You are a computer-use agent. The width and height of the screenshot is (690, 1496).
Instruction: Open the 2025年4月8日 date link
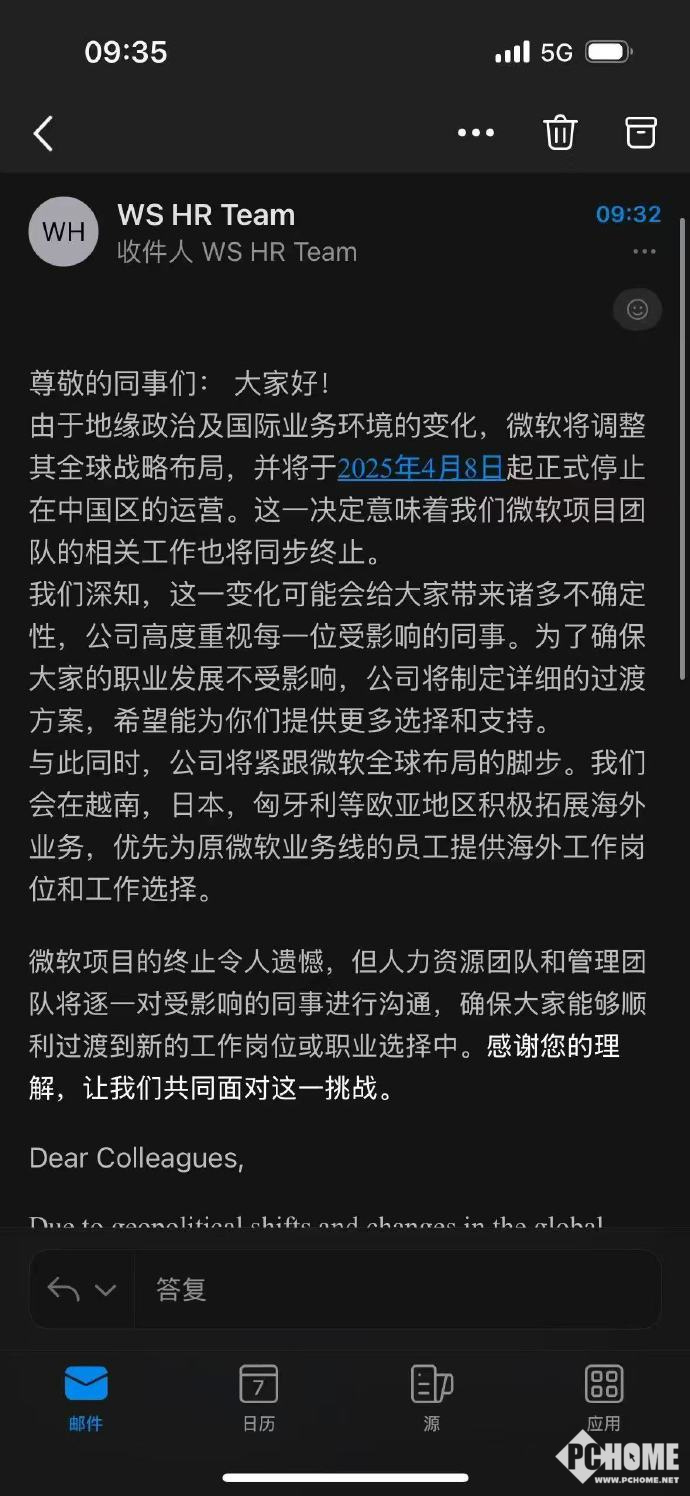(x=421, y=468)
